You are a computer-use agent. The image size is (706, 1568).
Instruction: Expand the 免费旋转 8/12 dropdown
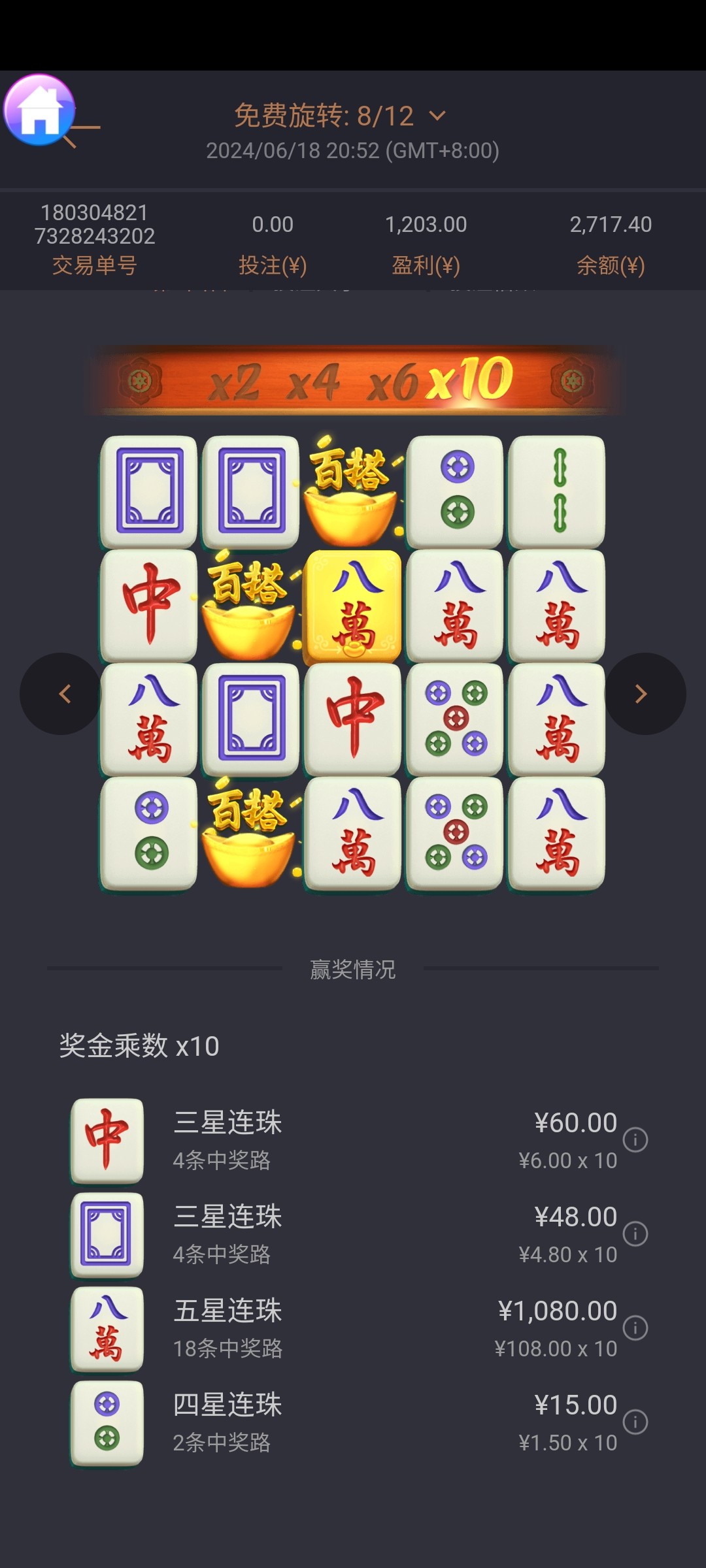click(437, 116)
